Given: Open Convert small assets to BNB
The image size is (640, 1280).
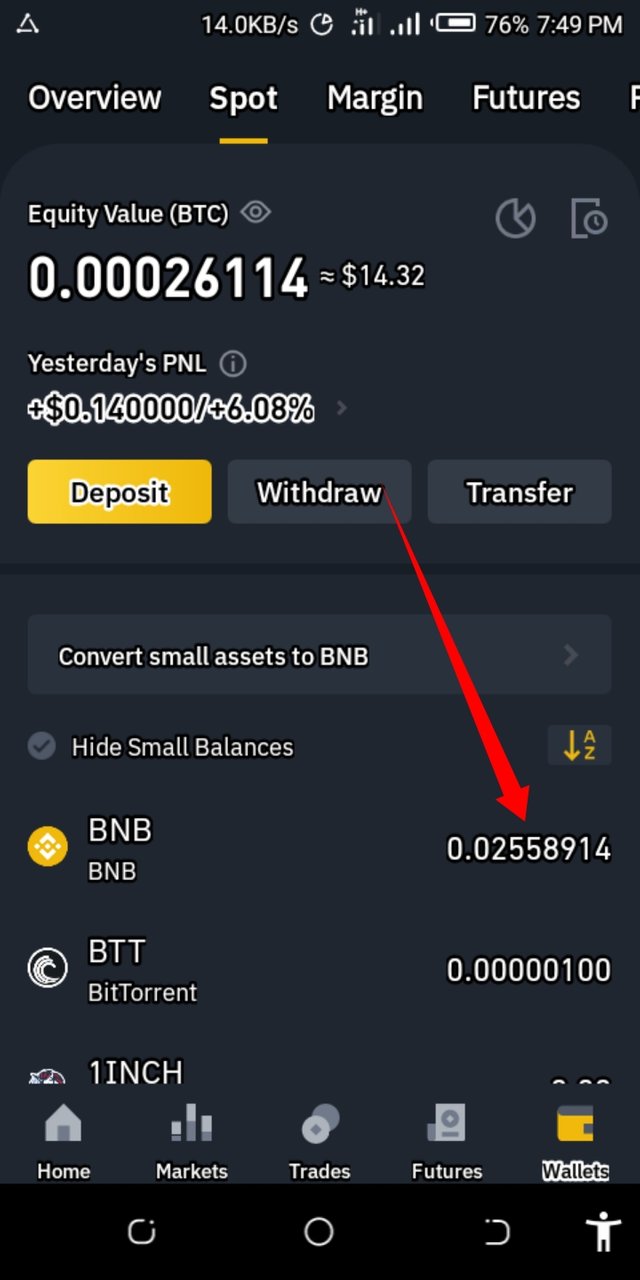Looking at the screenshot, I should (x=319, y=656).
